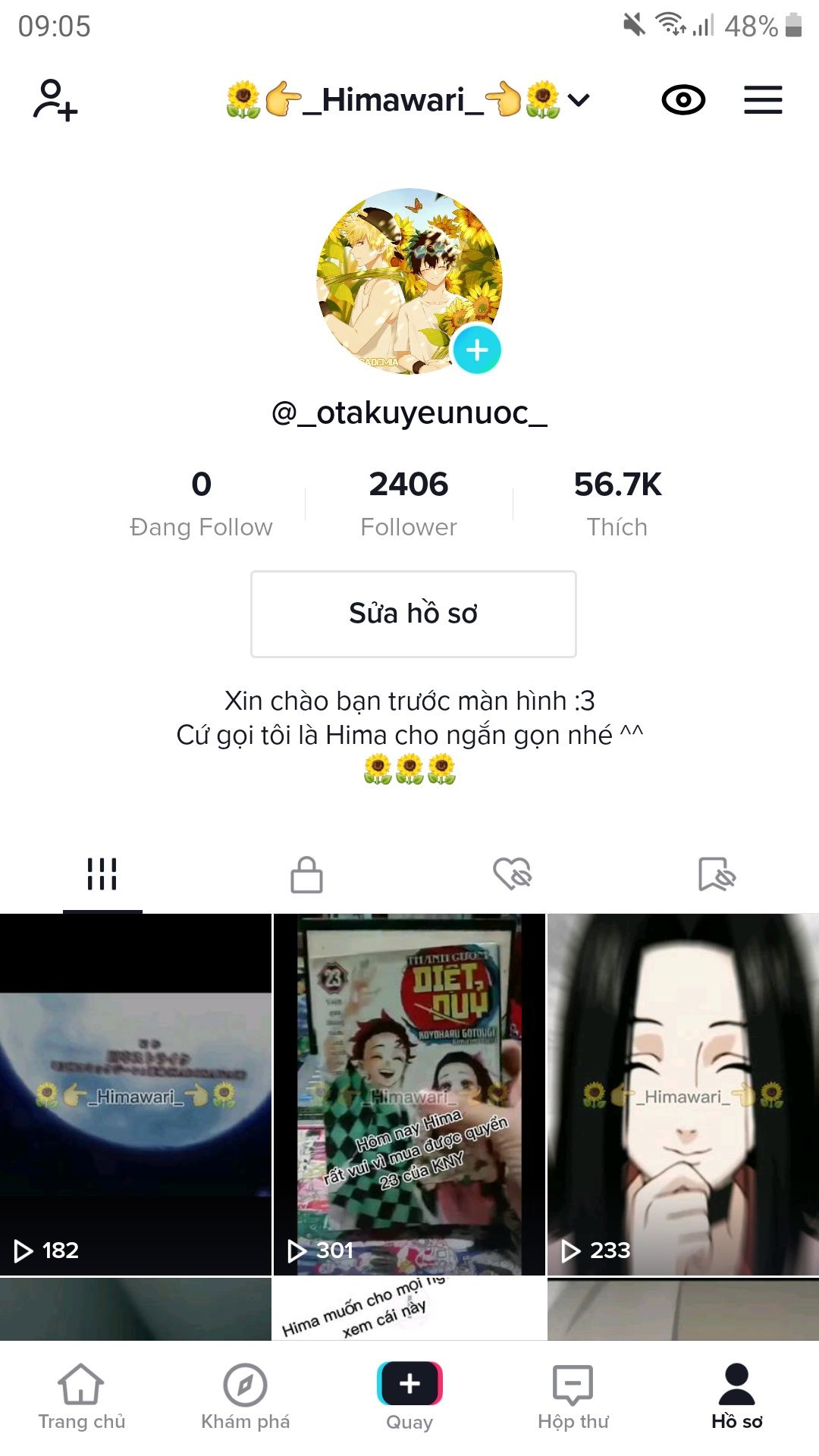Switch to the liked videos heart tab
The height and width of the screenshot is (1456, 819).
tap(512, 874)
